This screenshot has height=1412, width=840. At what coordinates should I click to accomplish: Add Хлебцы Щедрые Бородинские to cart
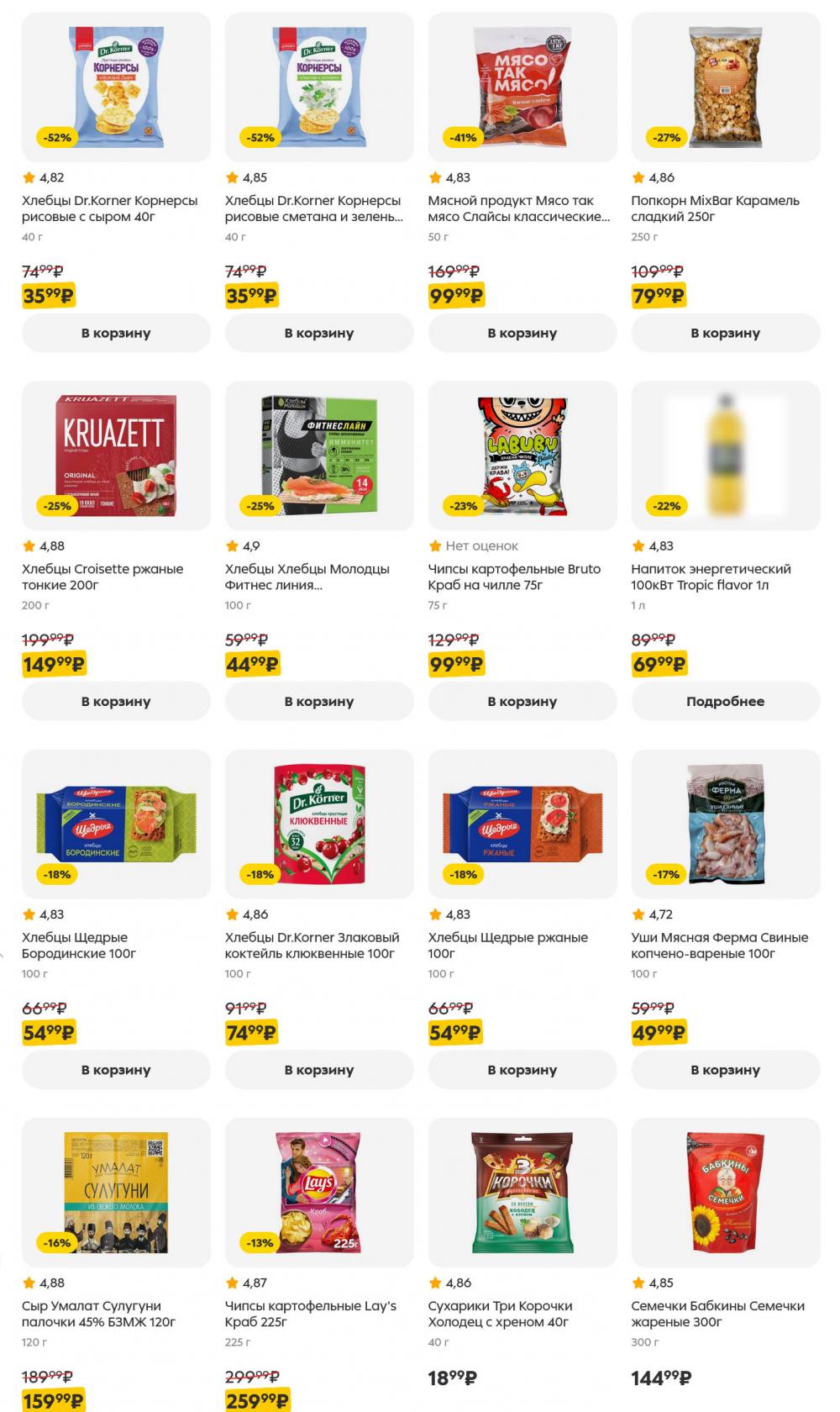[116, 1070]
